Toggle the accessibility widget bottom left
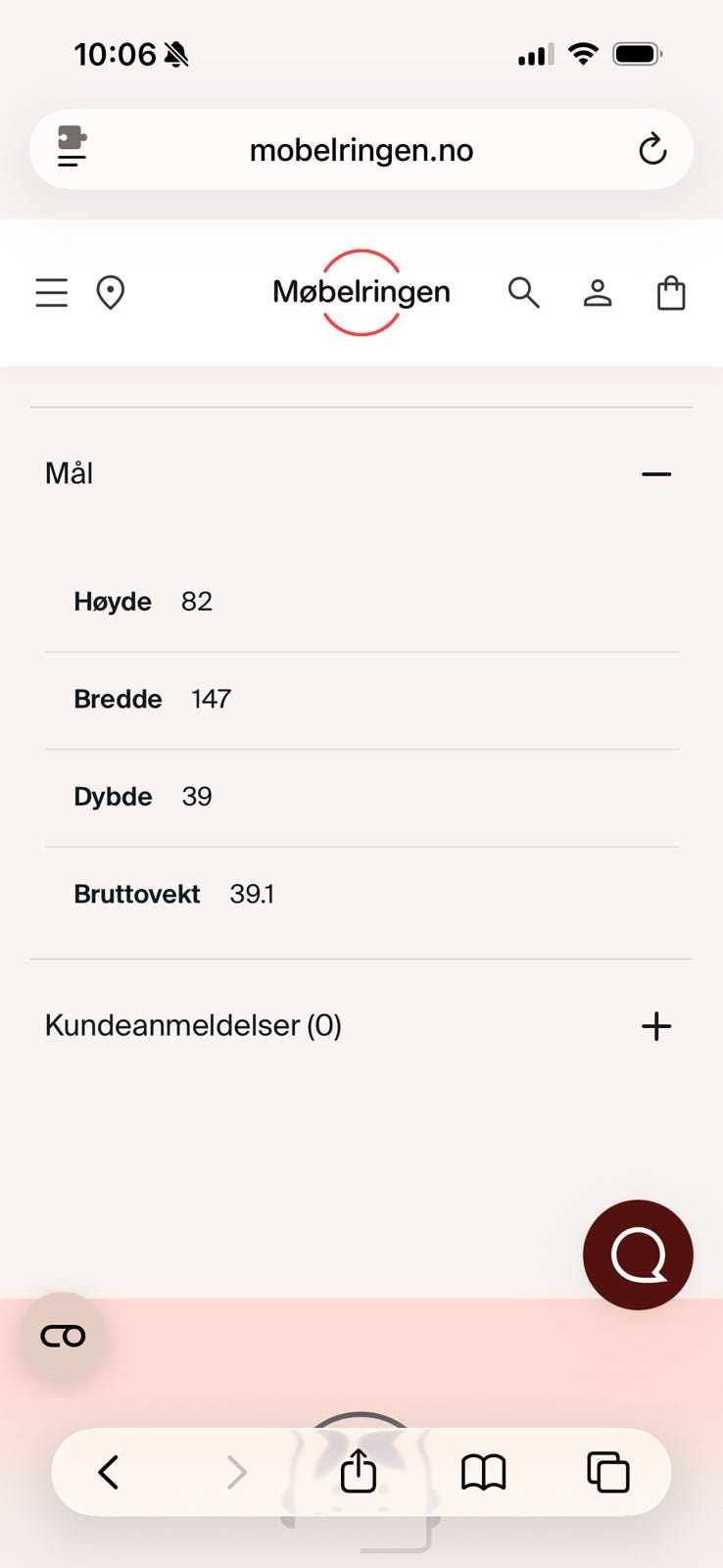The width and height of the screenshot is (723, 1568). coord(62,1335)
